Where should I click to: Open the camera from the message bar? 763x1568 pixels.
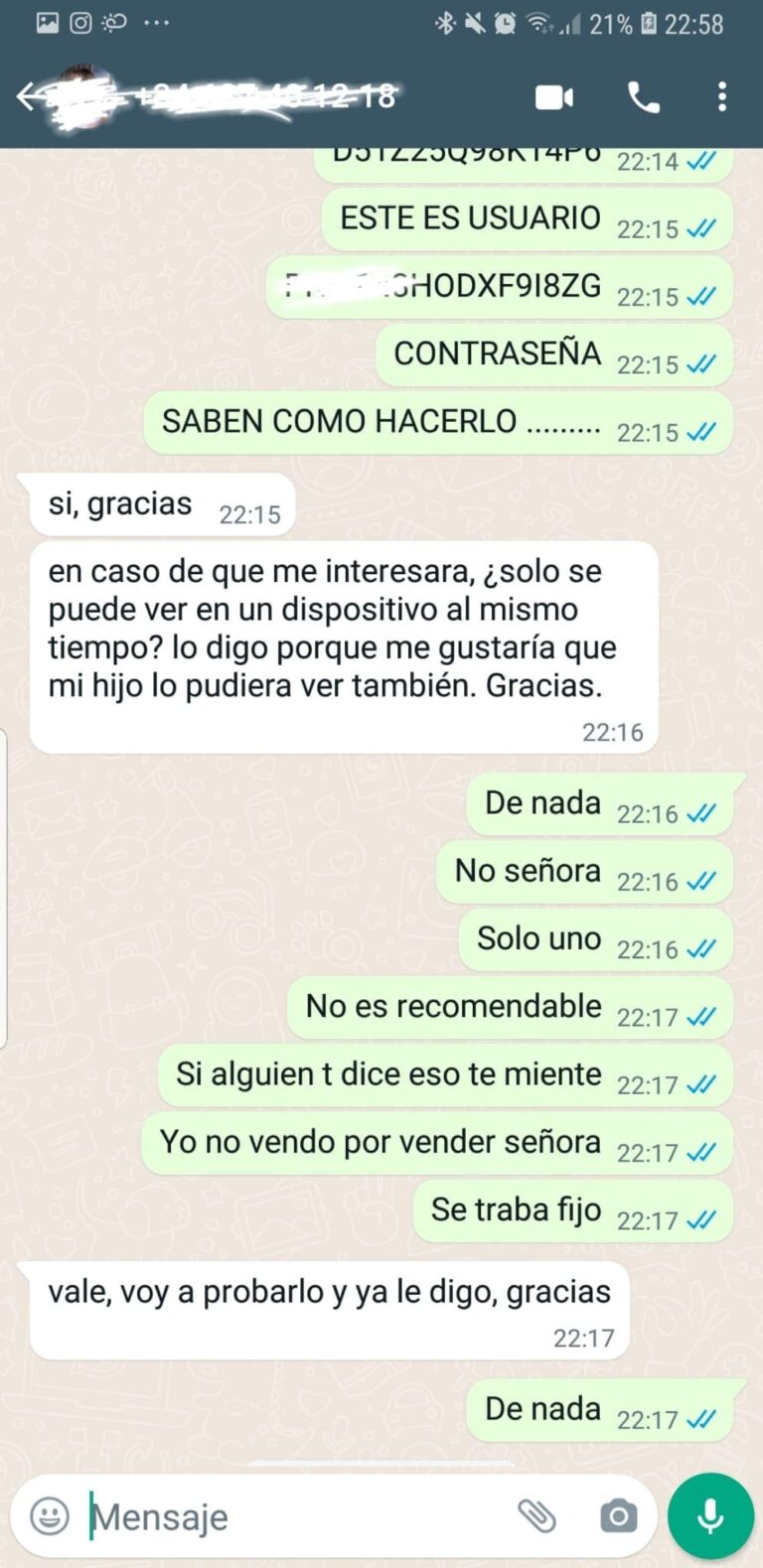618,1515
